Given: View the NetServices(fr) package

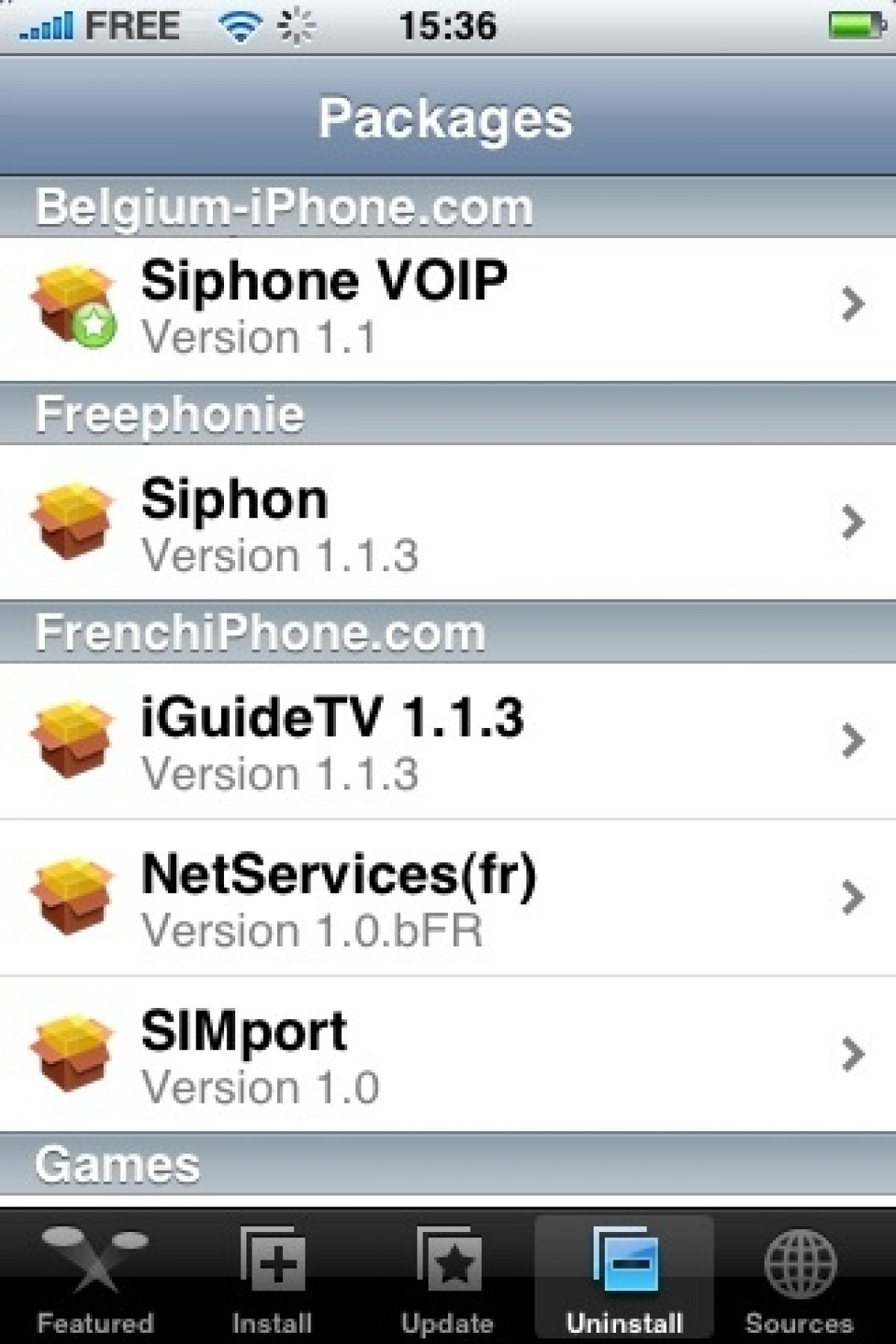Looking at the screenshot, I should click(448, 897).
